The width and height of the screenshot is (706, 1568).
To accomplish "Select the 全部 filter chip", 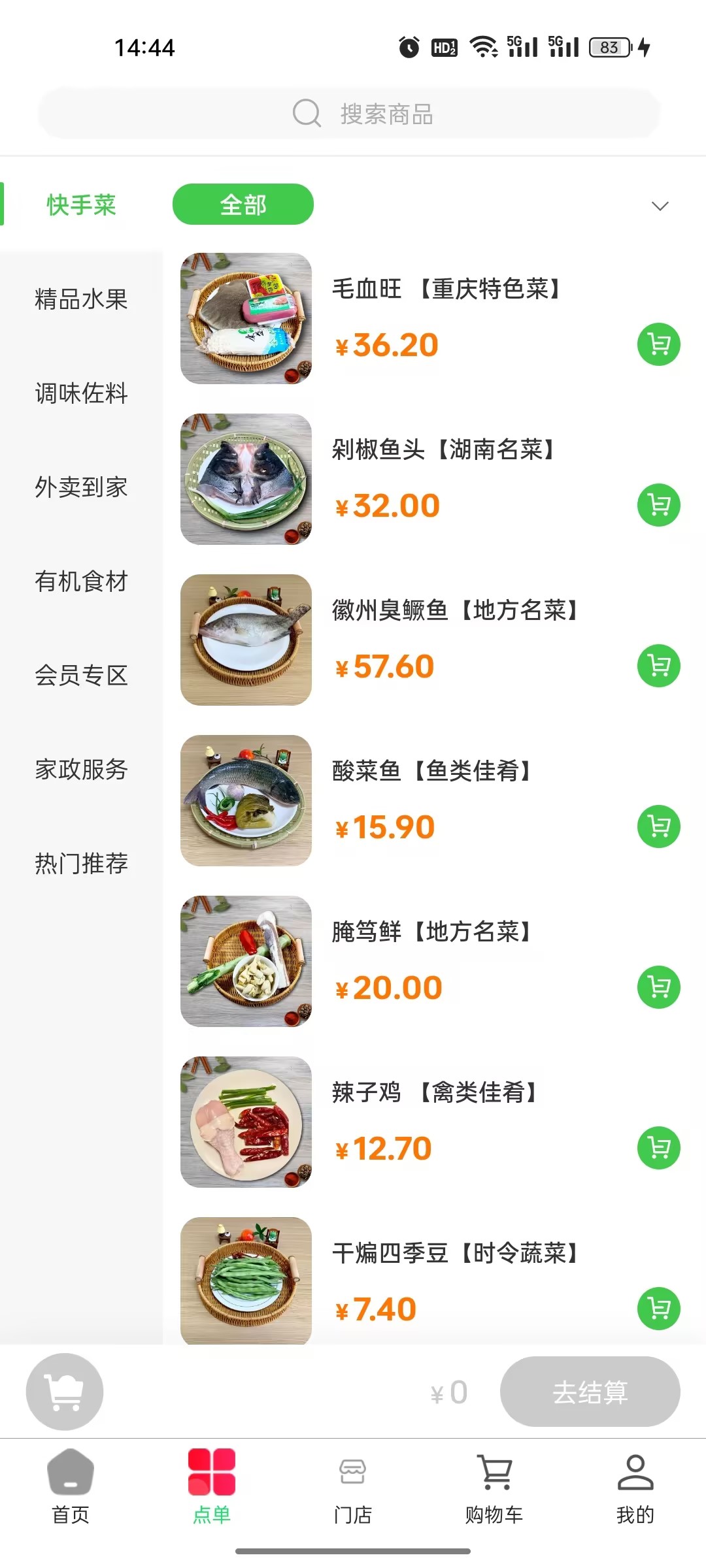I will coord(243,204).
